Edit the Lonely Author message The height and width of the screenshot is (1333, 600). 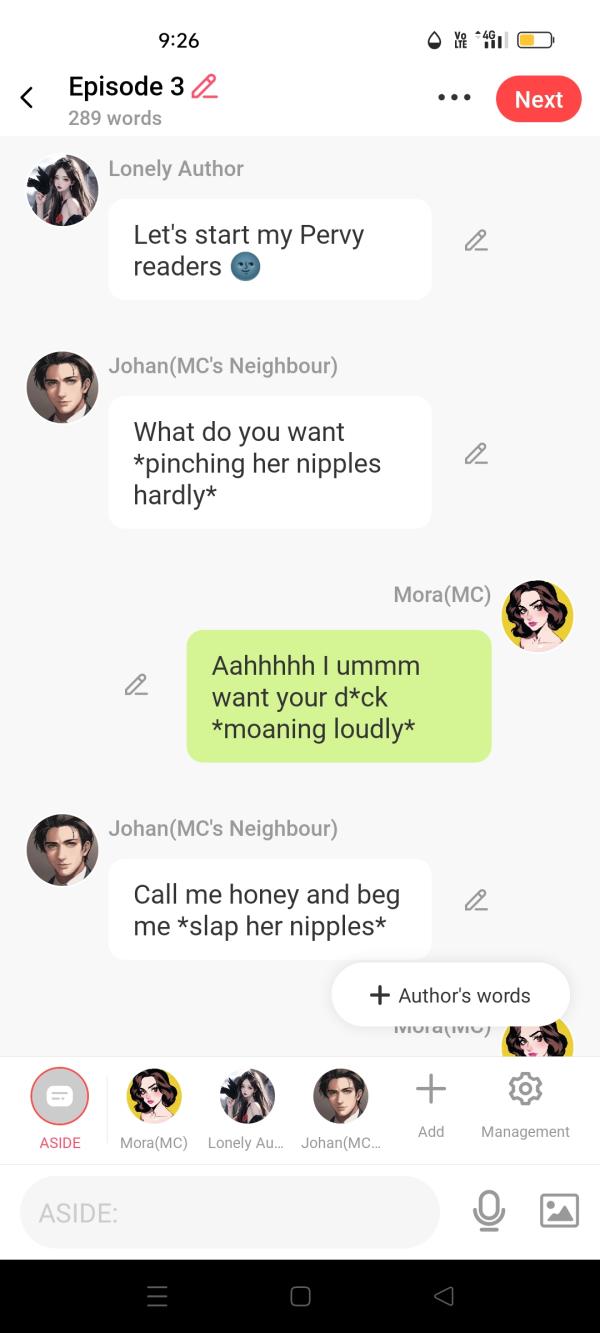(476, 241)
